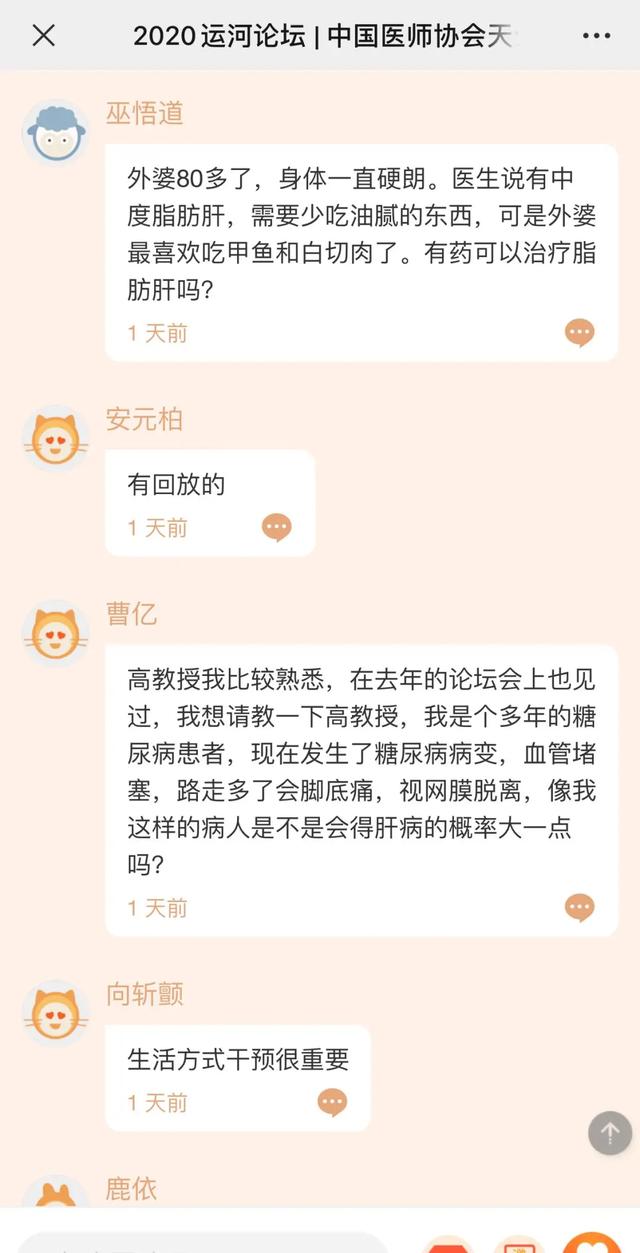Tap the reply bubble on 曹亿's comment

579,907
